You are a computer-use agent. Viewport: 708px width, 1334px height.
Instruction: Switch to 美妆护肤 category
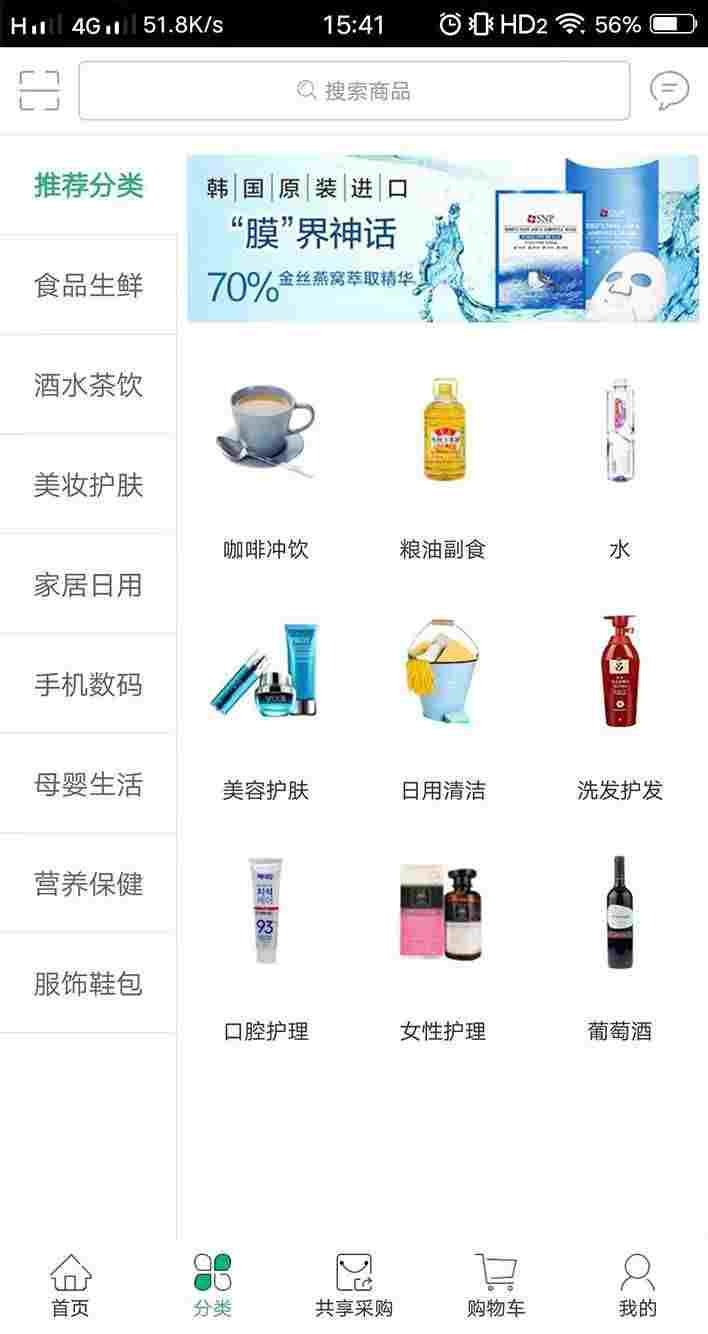pos(88,485)
